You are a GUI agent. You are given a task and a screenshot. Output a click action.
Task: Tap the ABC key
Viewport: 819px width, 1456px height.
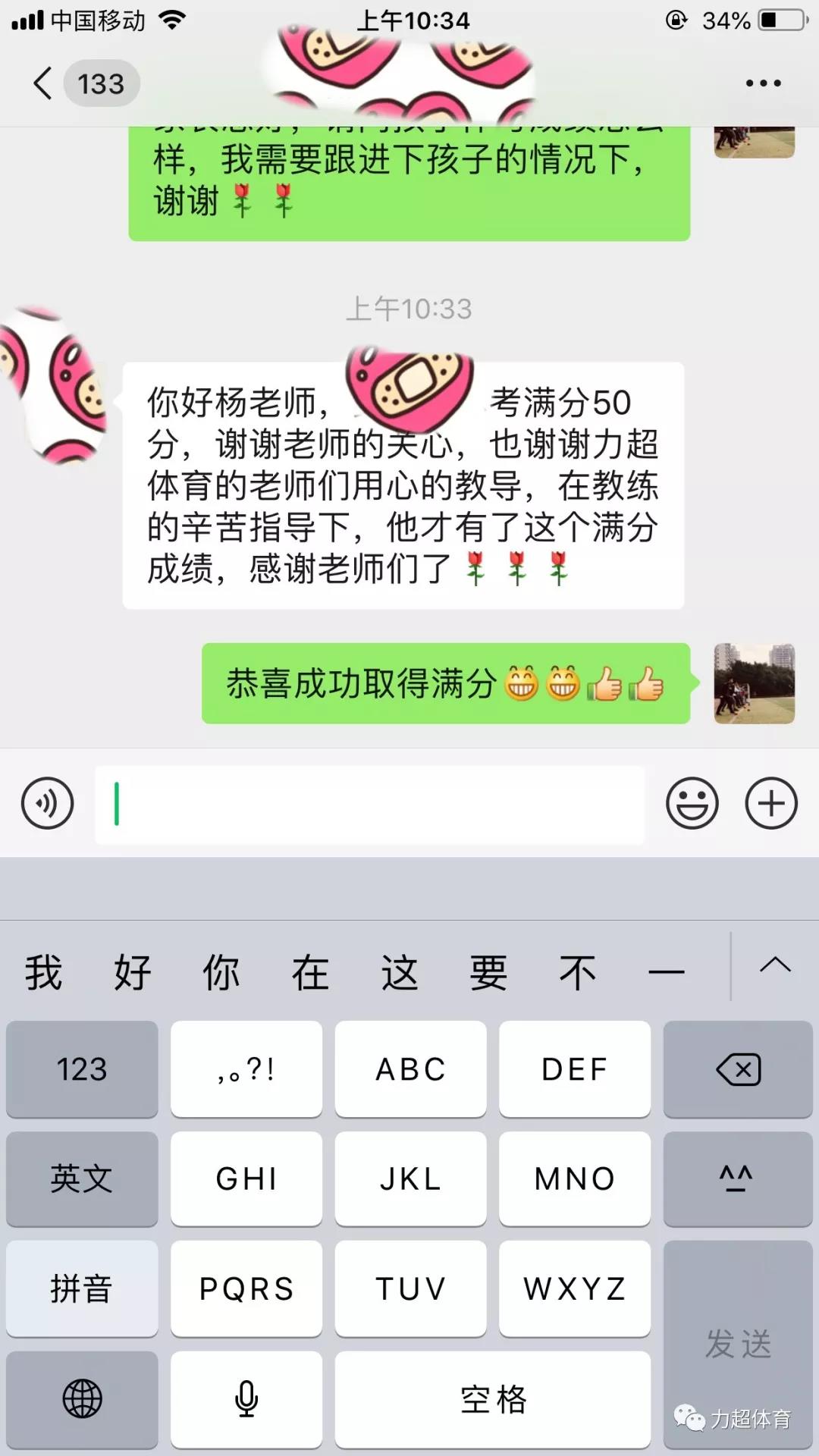pos(410,1069)
